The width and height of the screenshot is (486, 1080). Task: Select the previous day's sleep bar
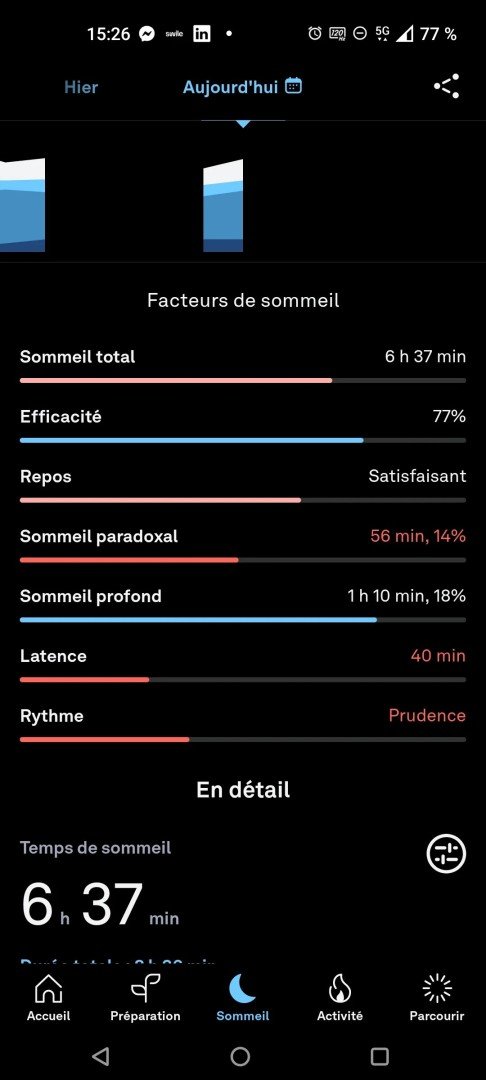pos(22,205)
